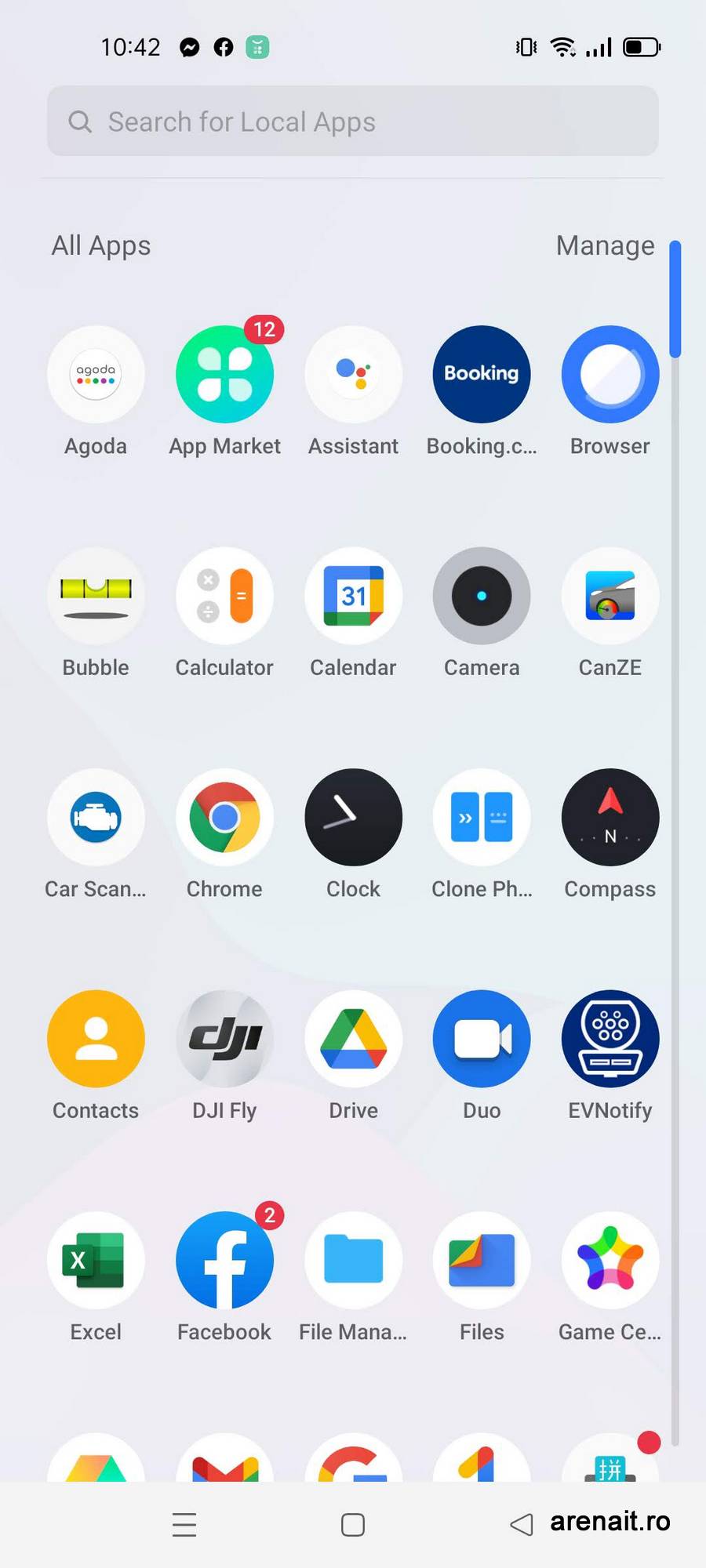Viewport: 706px width, 1568px height.
Task: Launch the EVNotify app
Action: pos(610,1039)
